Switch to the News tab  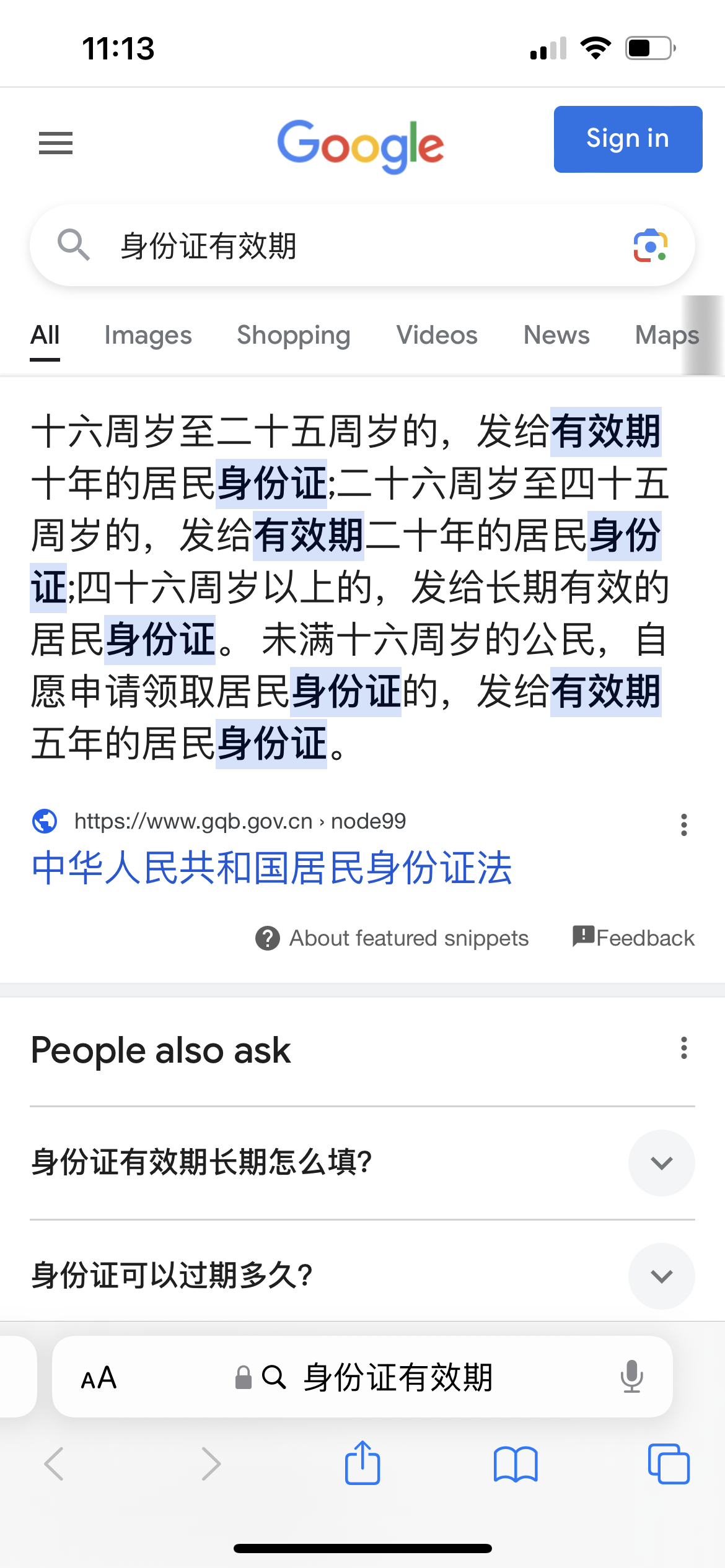point(556,335)
